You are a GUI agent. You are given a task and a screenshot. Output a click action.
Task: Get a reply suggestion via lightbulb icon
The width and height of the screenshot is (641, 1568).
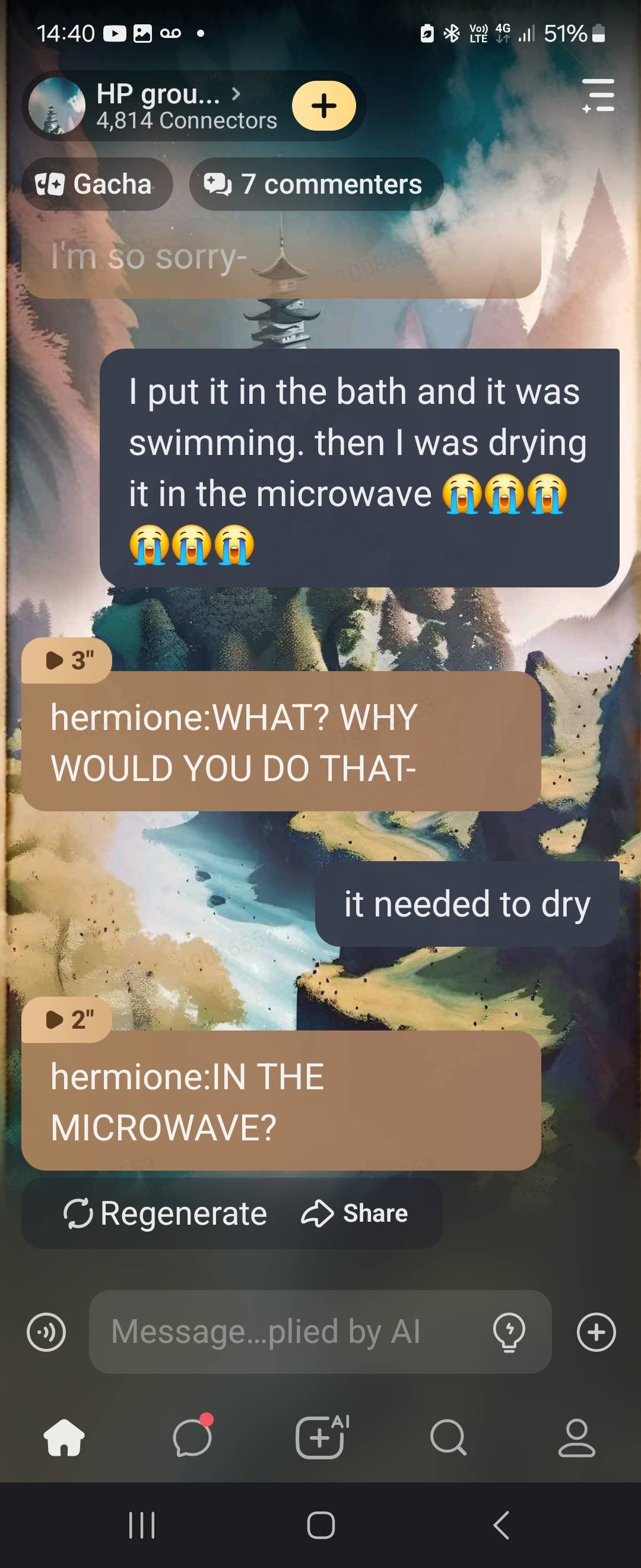[x=509, y=1332]
